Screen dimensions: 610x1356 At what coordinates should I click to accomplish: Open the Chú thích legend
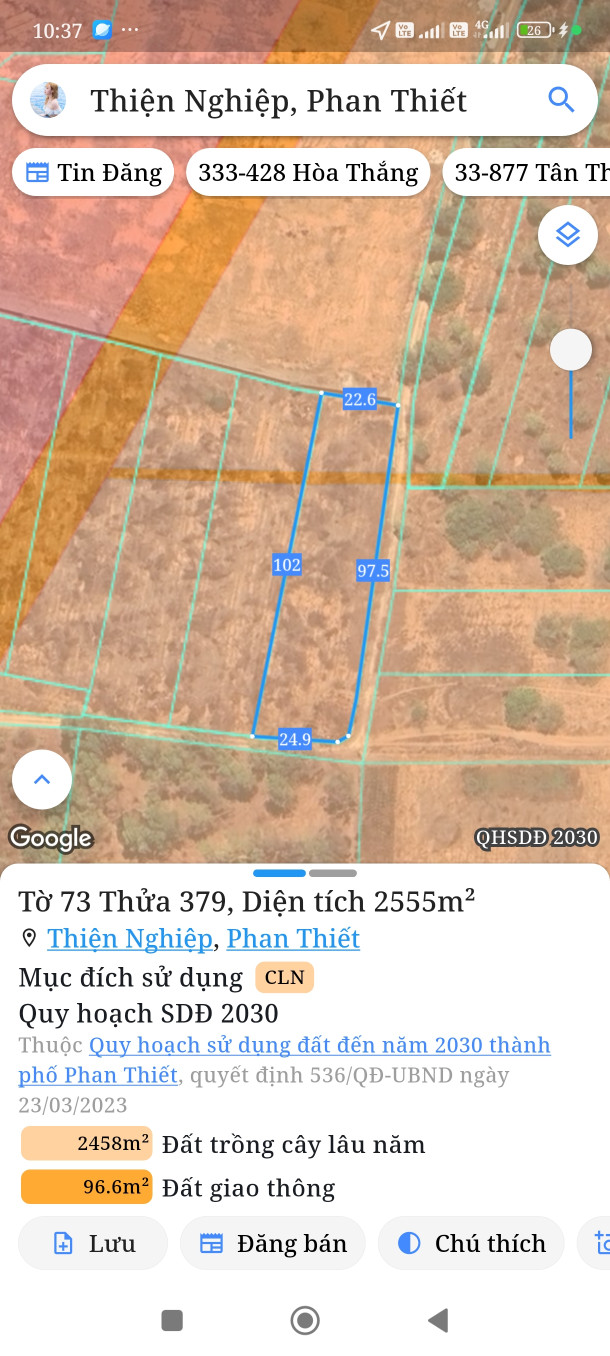471,1243
